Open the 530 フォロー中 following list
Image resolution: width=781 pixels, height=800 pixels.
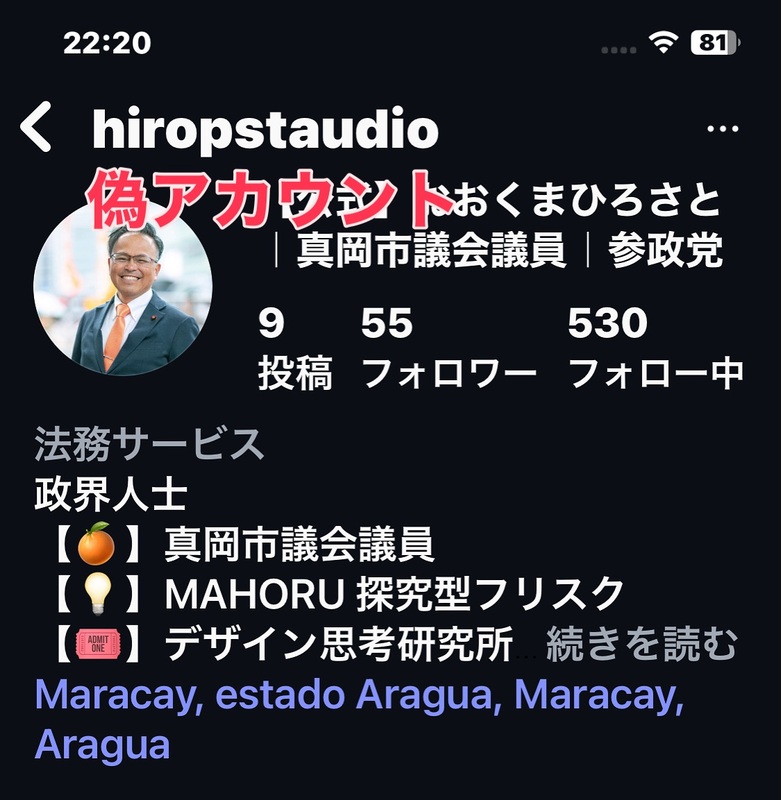(x=655, y=347)
